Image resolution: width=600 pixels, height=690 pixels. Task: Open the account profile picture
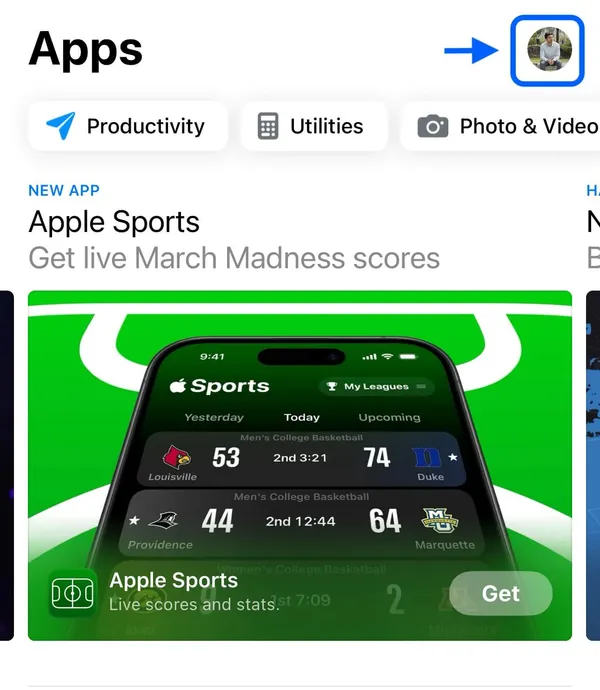tap(547, 50)
